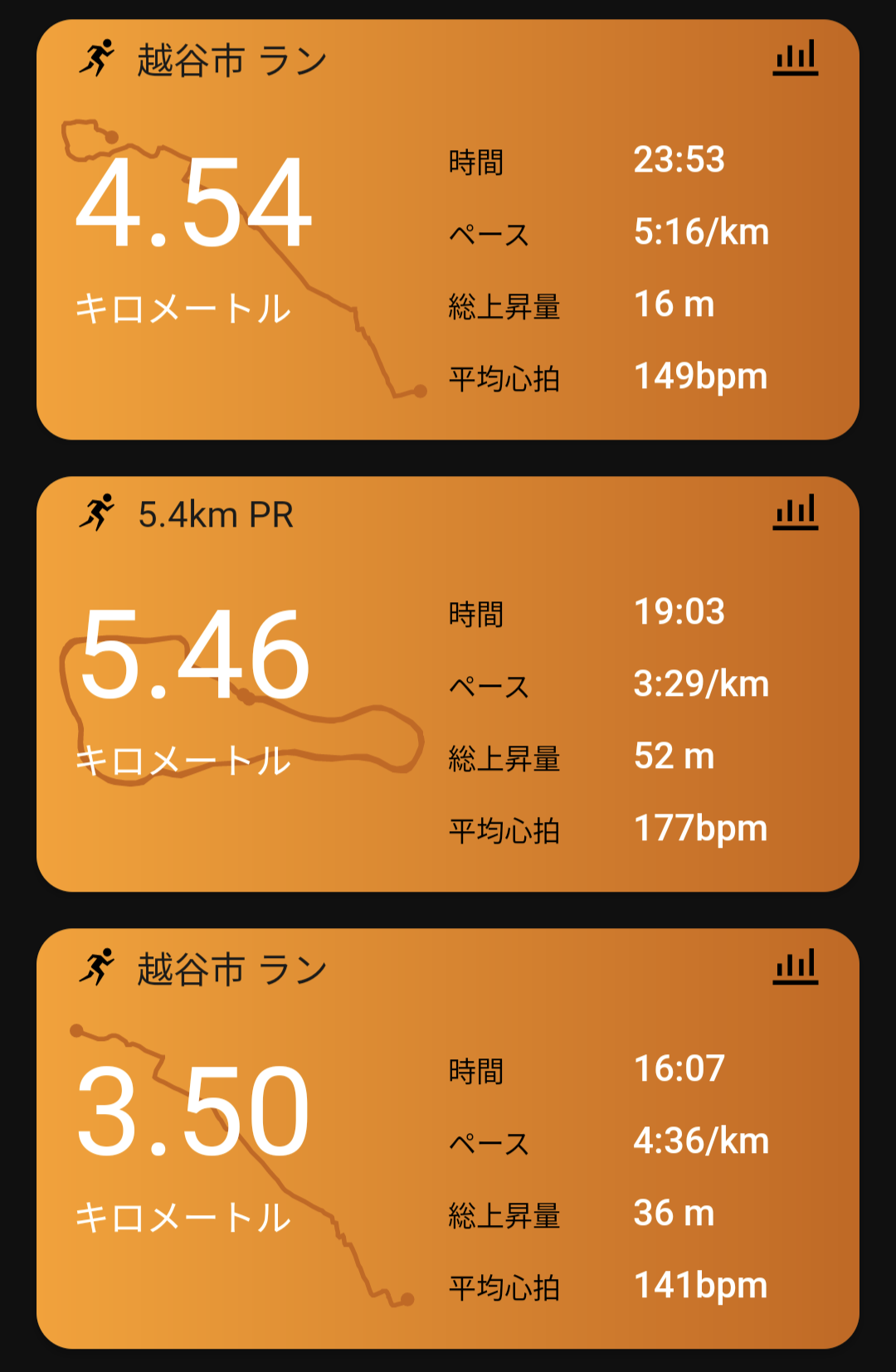
Task: View stats chart for the 4.54 km run
Action: pyautogui.click(x=795, y=58)
